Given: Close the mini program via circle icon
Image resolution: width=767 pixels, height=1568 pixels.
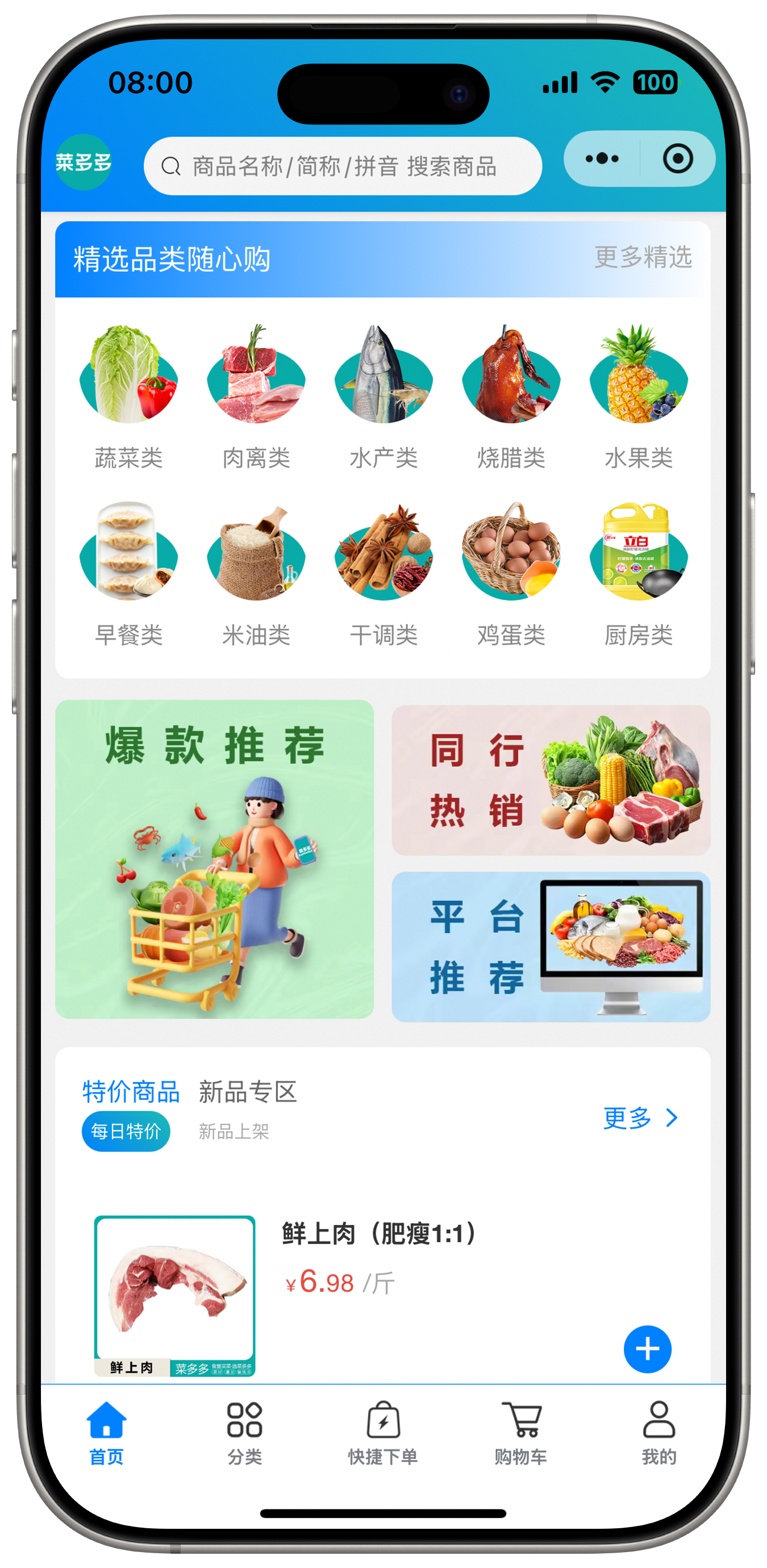Looking at the screenshot, I should [x=677, y=159].
